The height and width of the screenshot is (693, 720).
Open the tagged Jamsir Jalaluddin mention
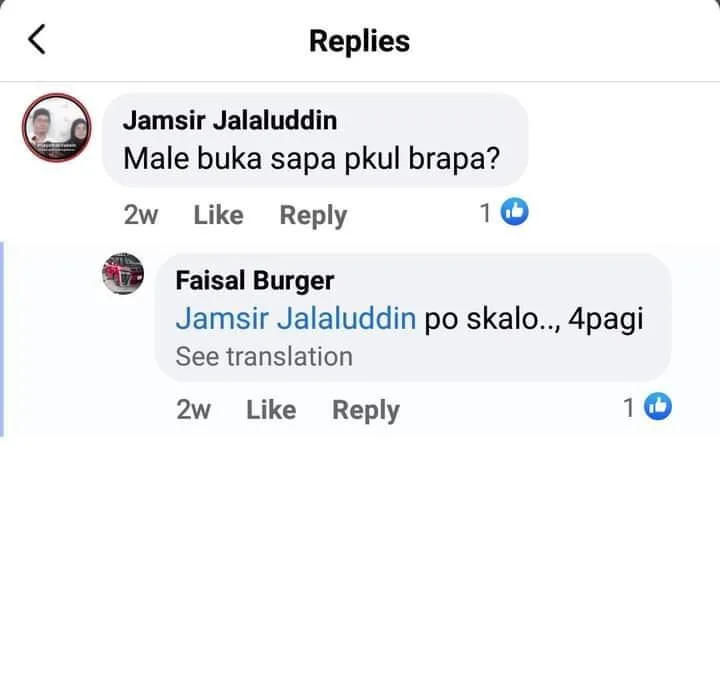[x=295, y=319]
